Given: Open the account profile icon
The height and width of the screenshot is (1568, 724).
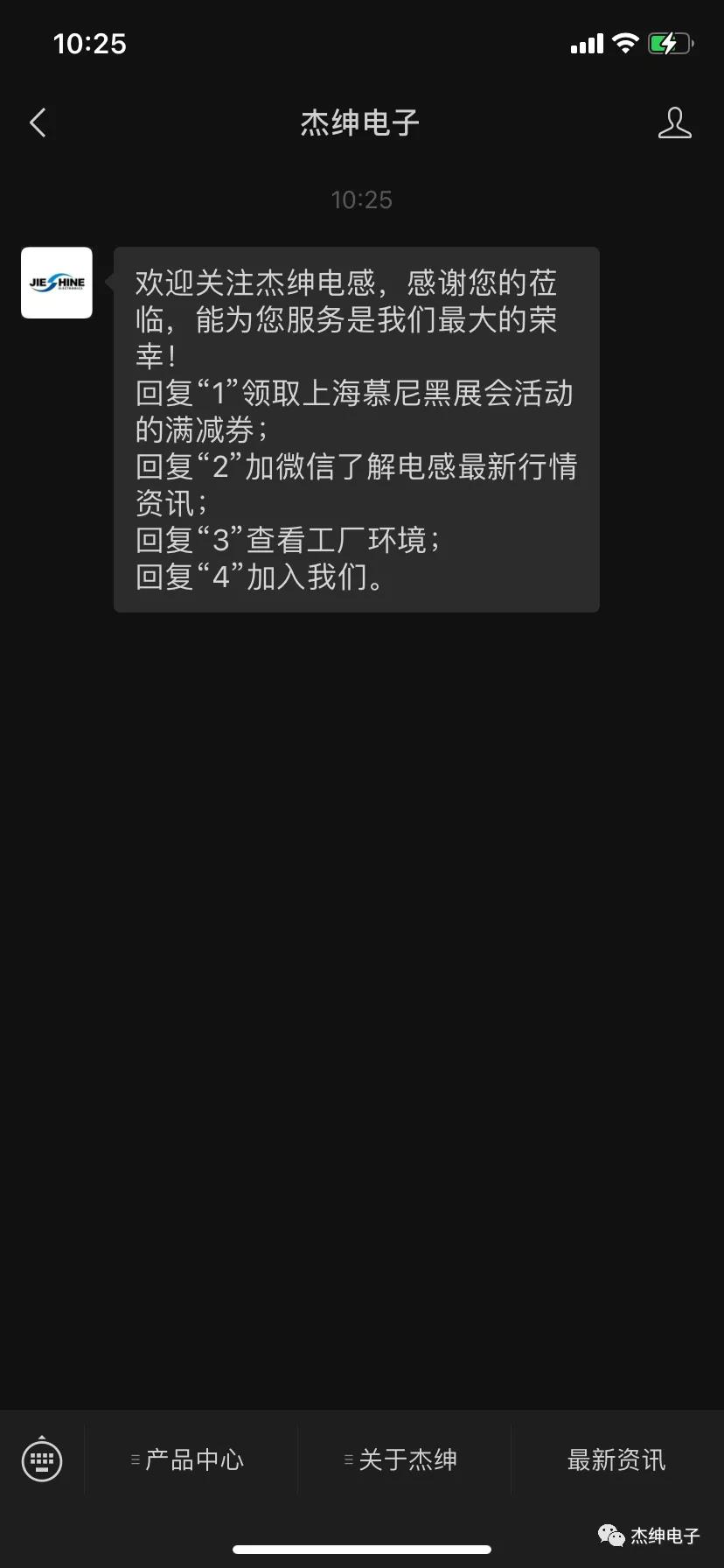Looking at the screenshot, I should (x=674, y=122).
